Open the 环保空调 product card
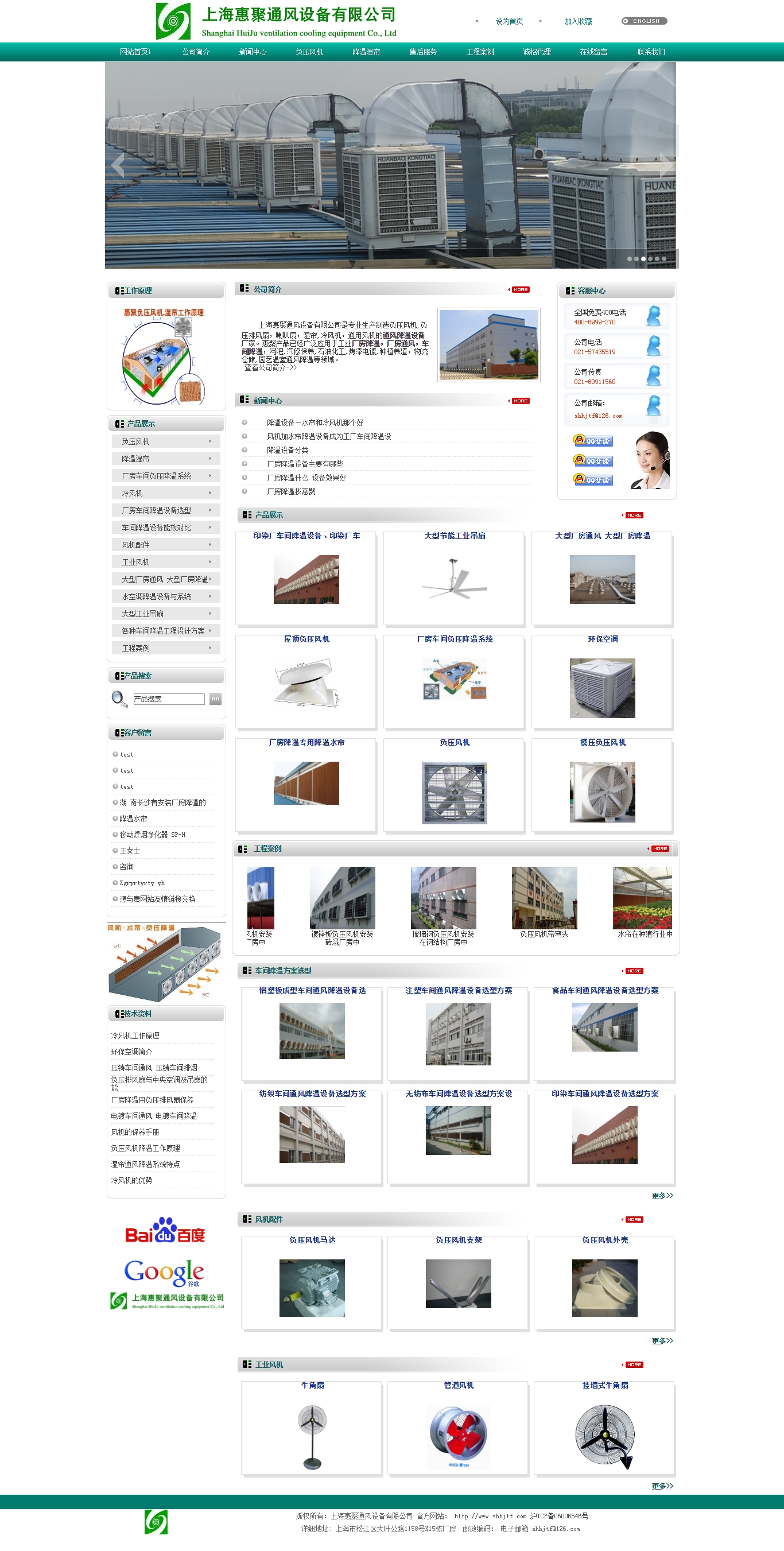 [602, 687]
